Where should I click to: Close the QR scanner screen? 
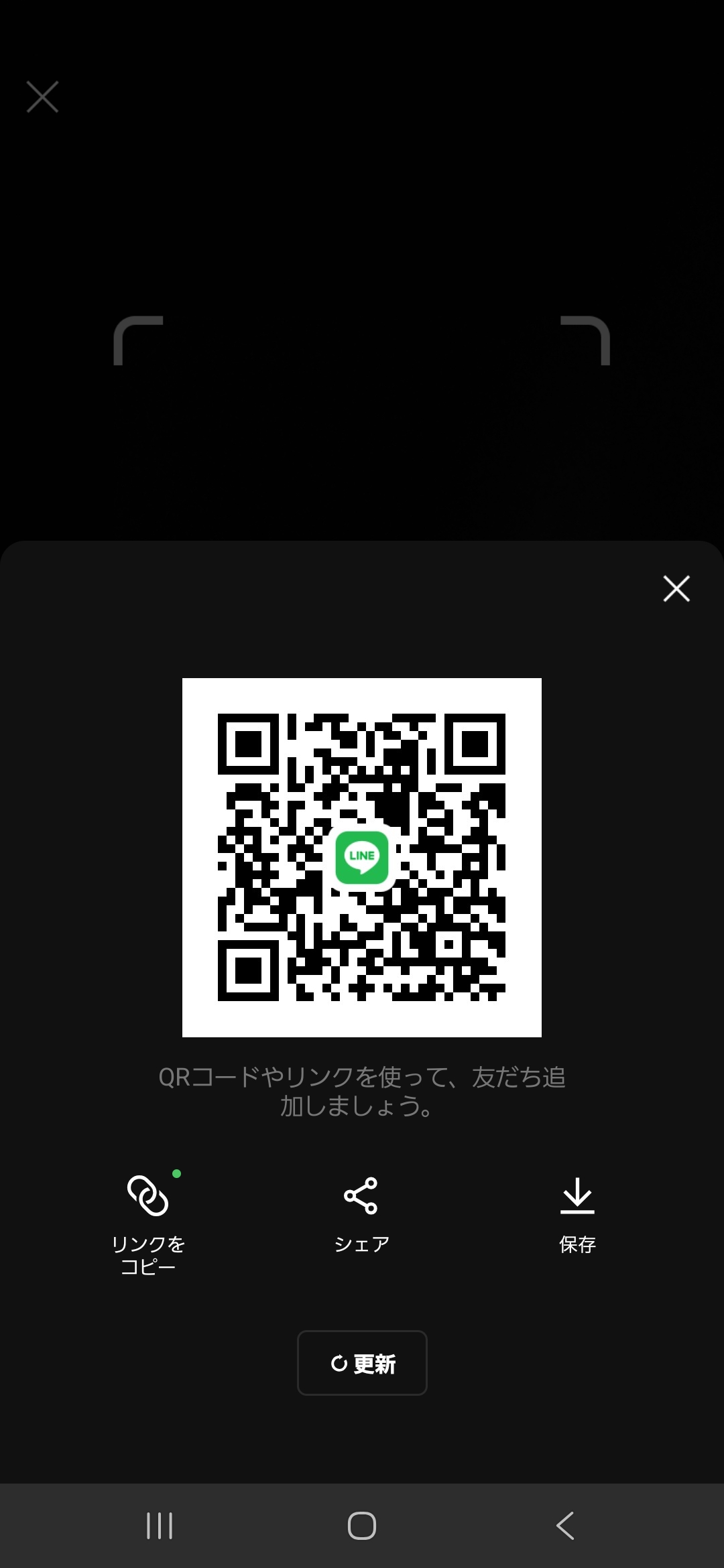click(x=42, y=96)
